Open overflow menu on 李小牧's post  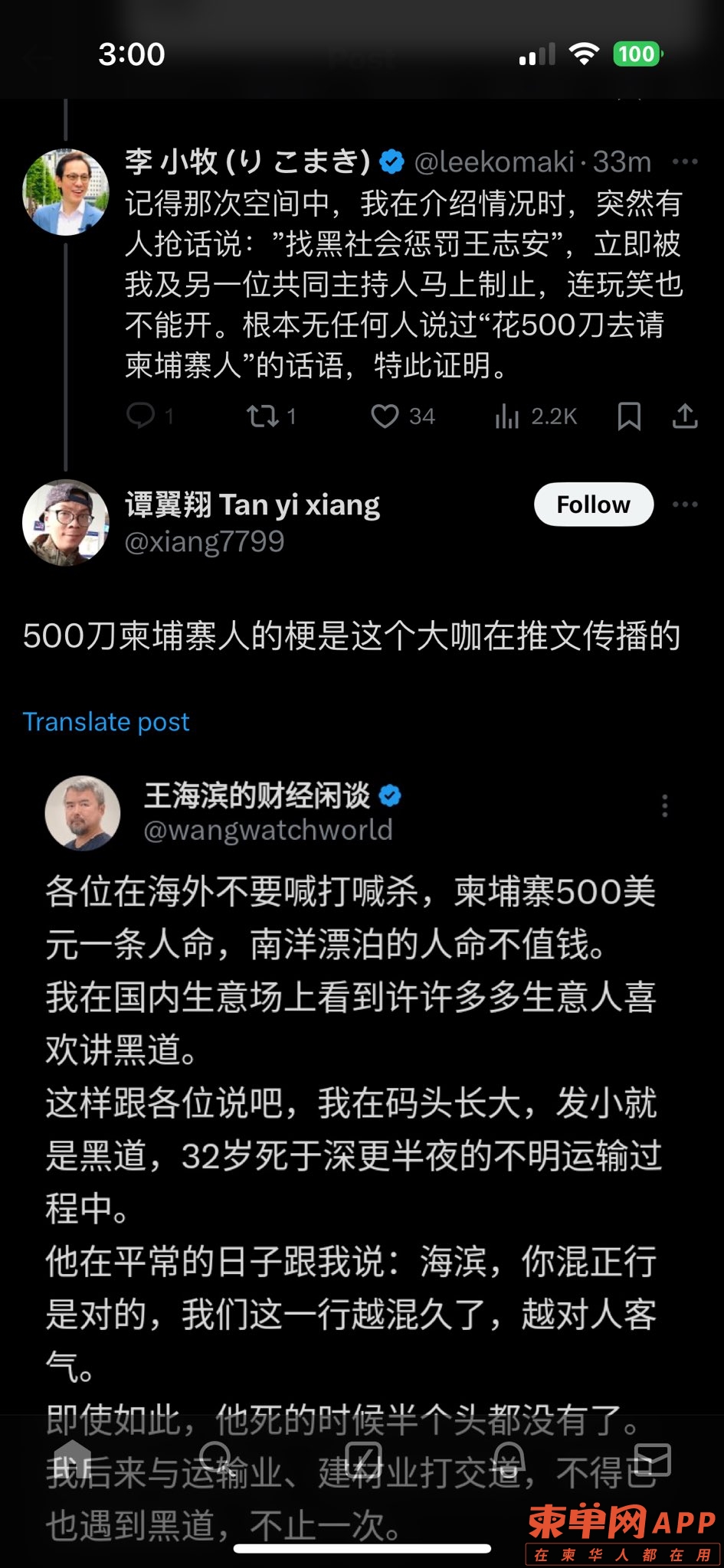point(684,162)
